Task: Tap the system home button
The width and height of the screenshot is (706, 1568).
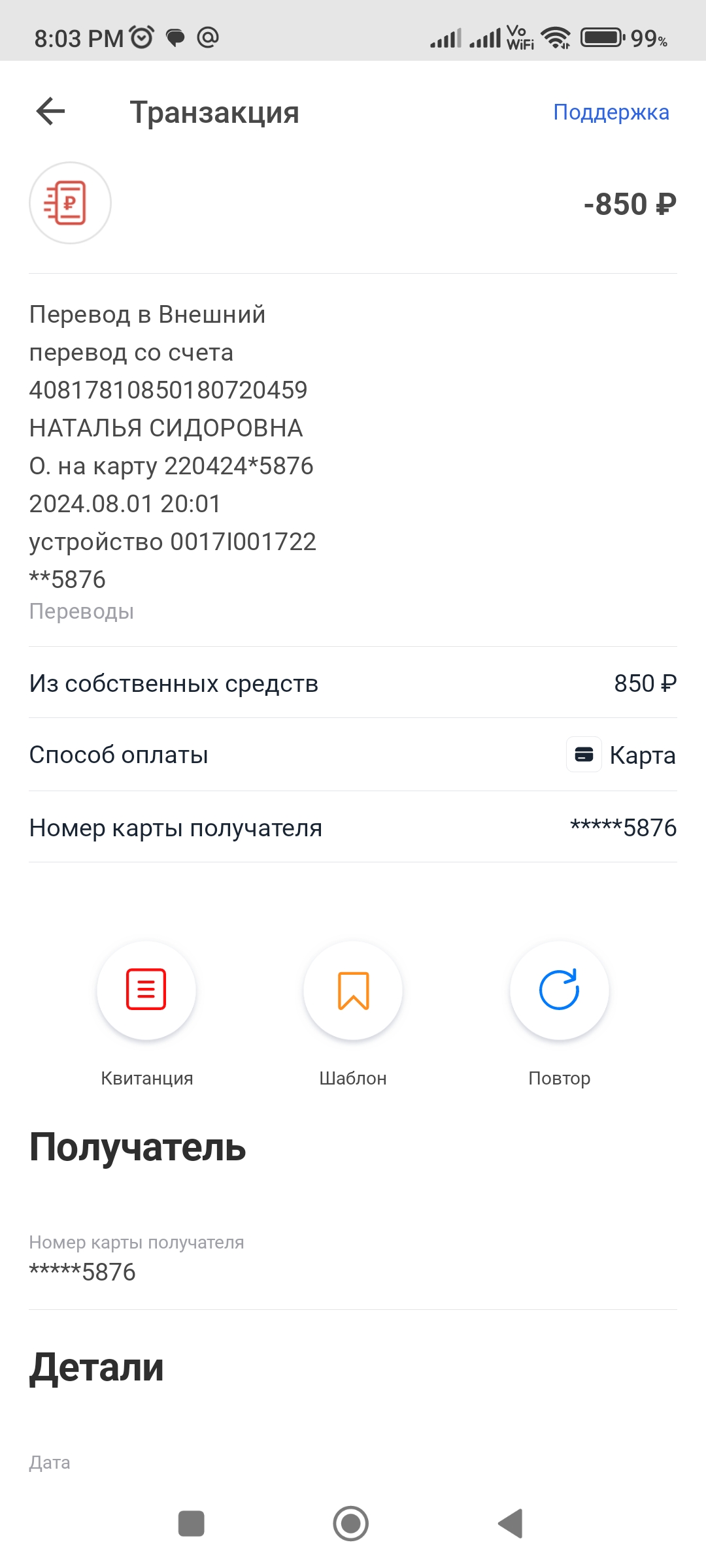Action: [x=351, y=1524]
